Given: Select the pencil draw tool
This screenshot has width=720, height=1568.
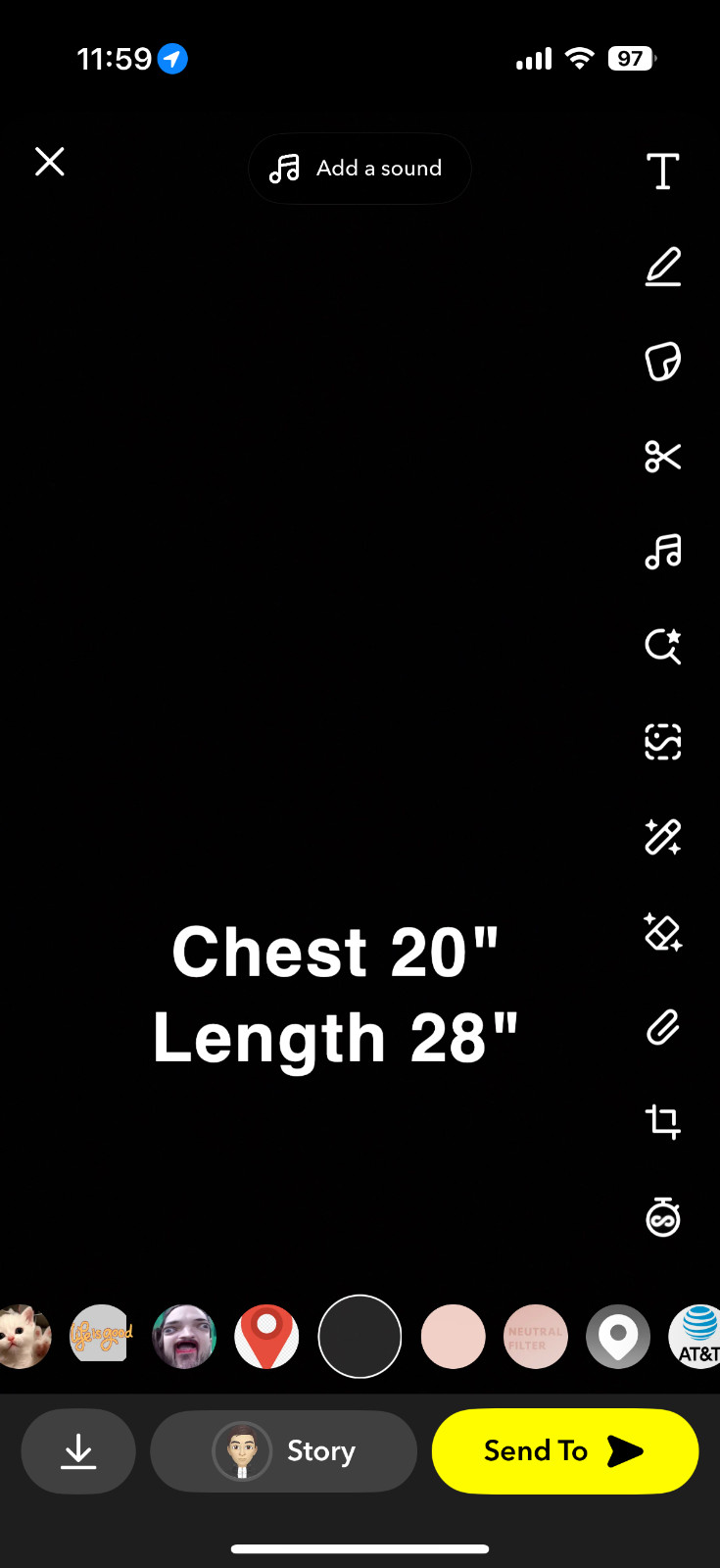Looking at the screenshot, I should [x=663, y=267].
